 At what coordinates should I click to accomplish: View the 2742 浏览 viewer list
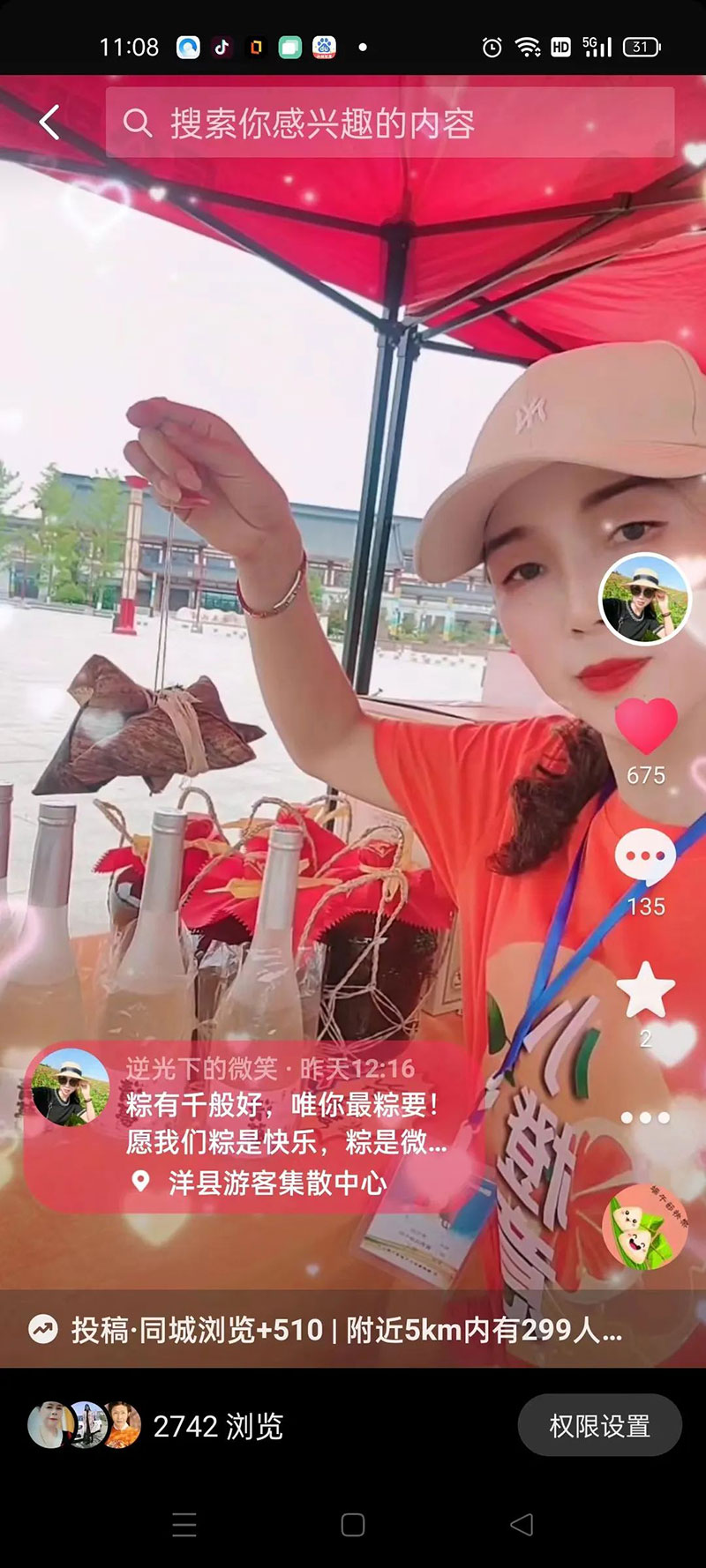(x=157, y=1425)
